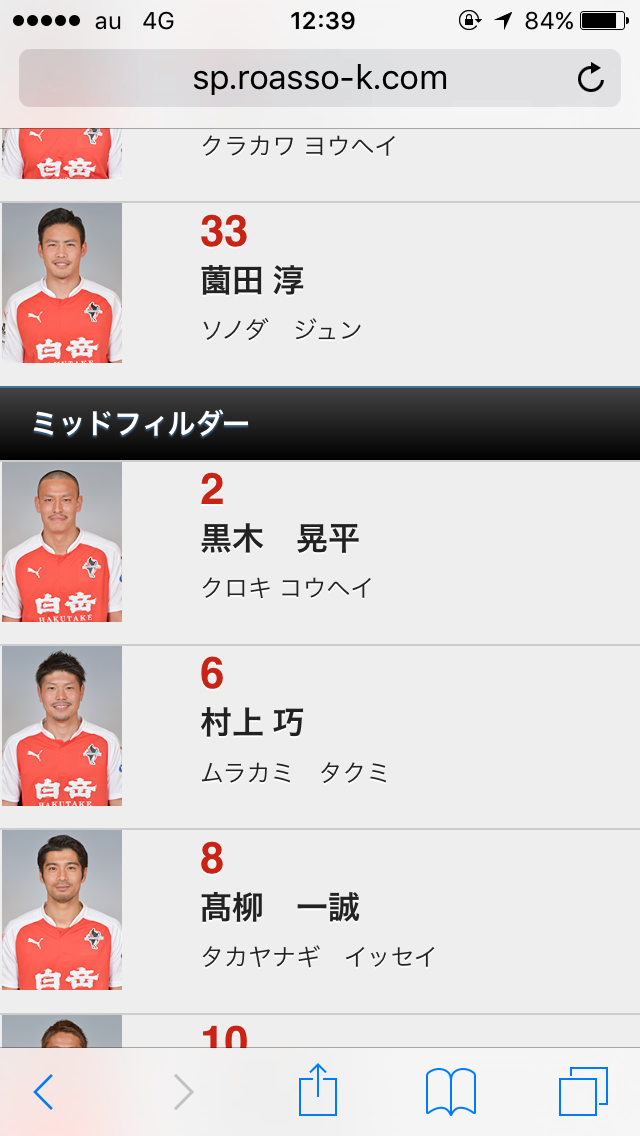
Task: Open the player 10 row
Action: [320, 1031]
